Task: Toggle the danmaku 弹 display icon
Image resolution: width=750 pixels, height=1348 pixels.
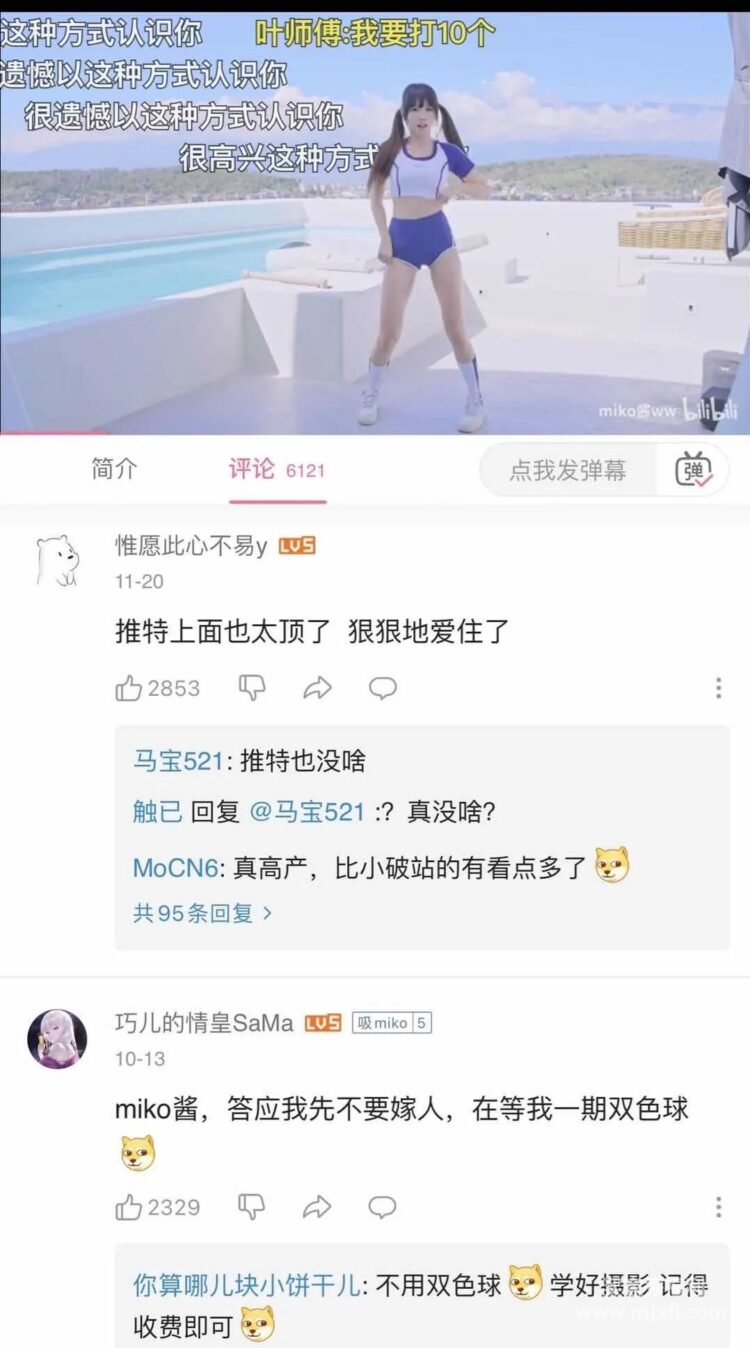Action: click(x=693, y=470)
